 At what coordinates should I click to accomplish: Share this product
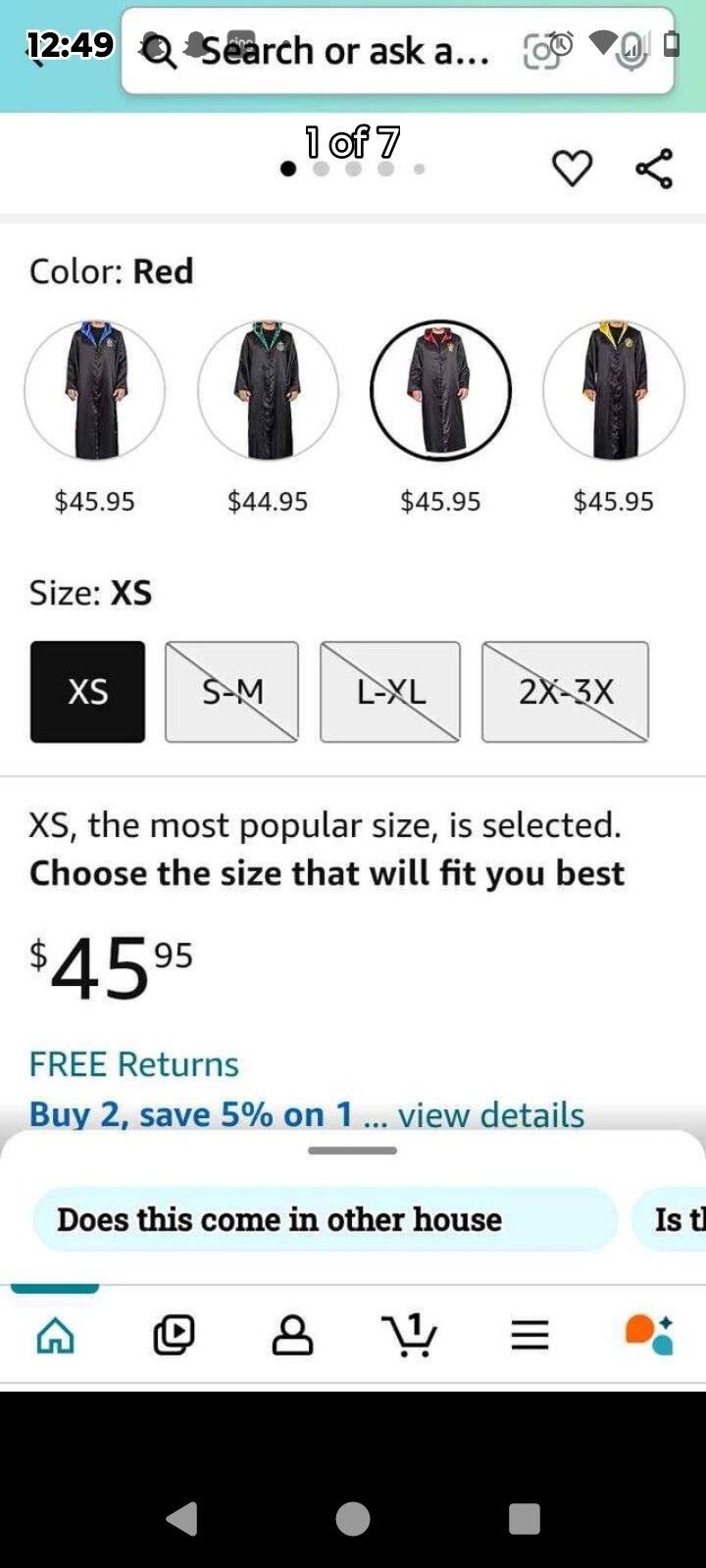click(x=654, y=168)
